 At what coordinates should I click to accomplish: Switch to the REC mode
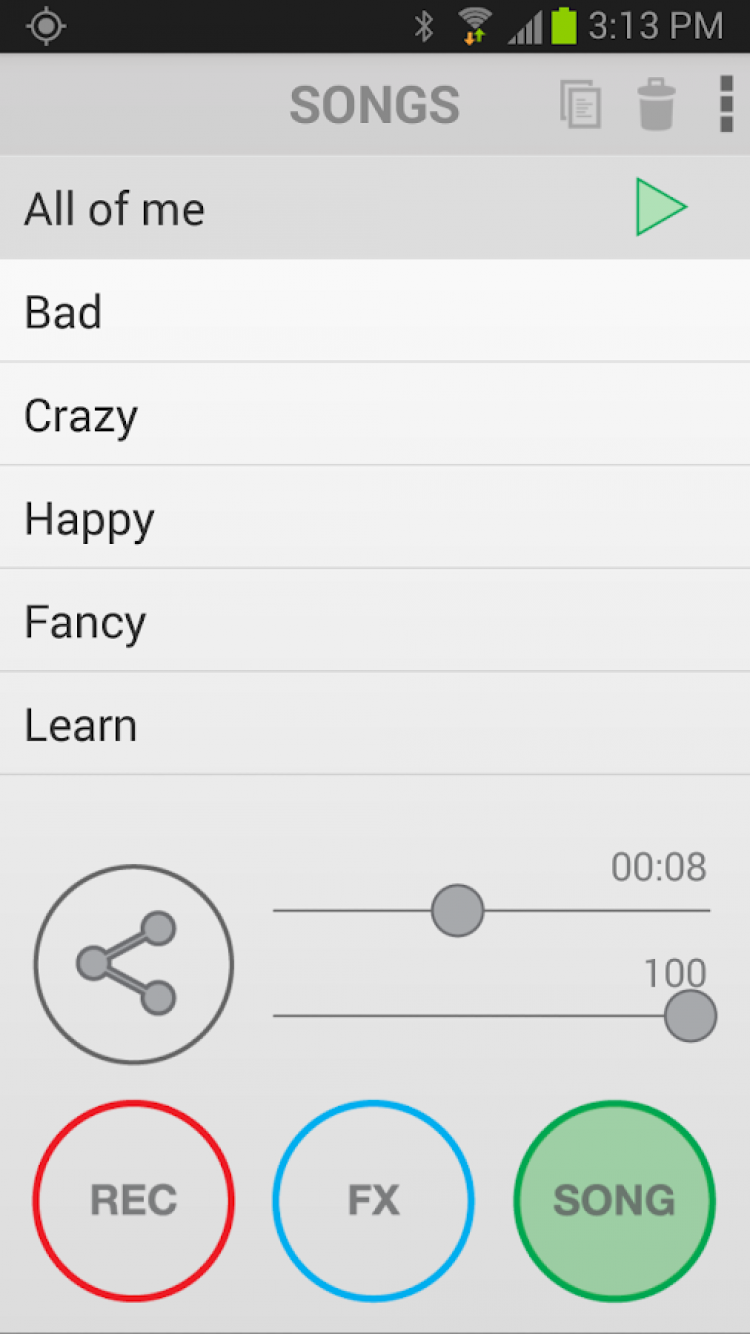click(x=134, y=1200)
